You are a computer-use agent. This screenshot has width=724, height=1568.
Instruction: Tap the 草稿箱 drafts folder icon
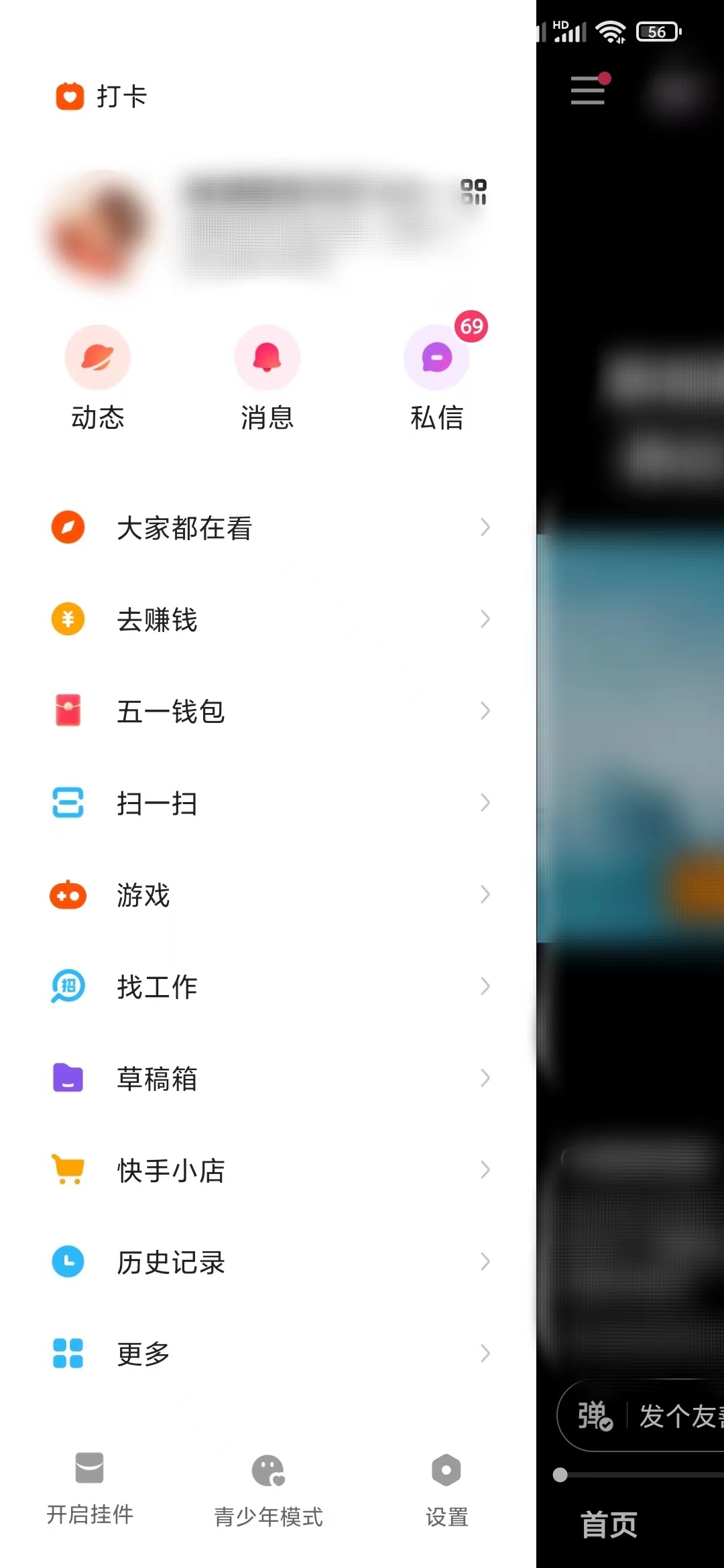point(67,1077)
